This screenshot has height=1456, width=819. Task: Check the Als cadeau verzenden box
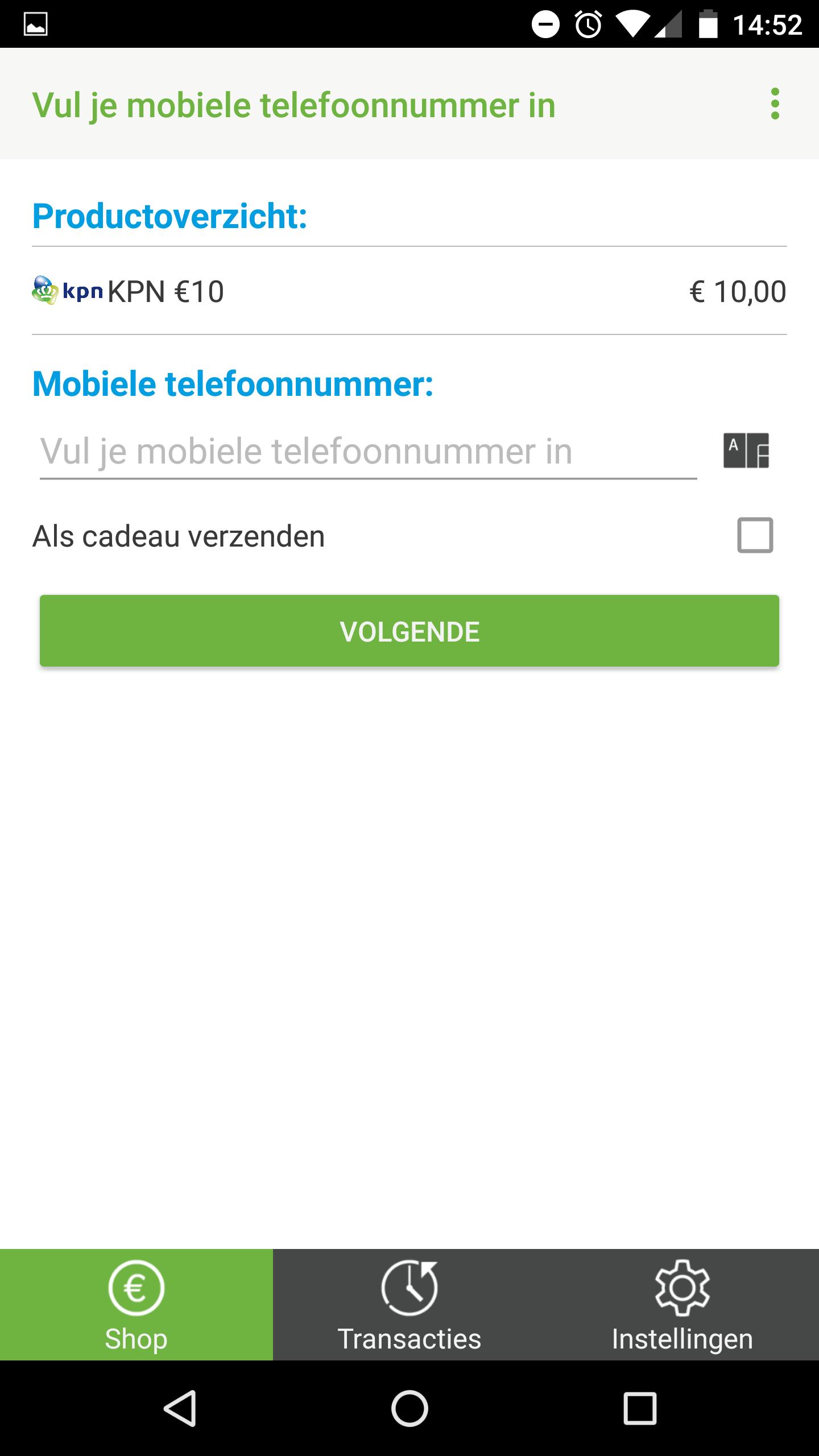pyautogui.click(x=755, y=535)
